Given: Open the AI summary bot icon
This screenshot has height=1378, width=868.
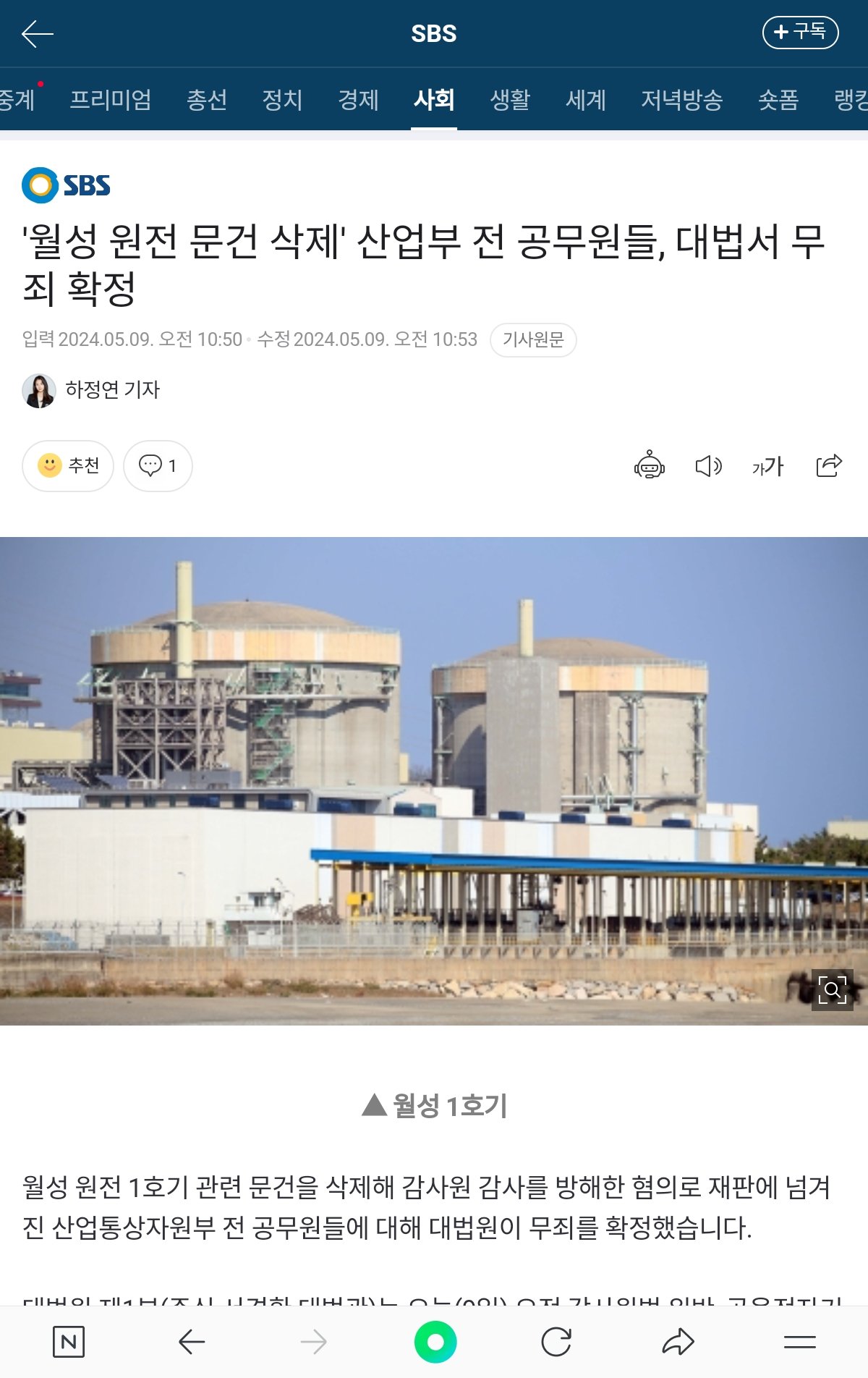Looking at the screenshot, I should pyautogui.click(x=649, y=466).
